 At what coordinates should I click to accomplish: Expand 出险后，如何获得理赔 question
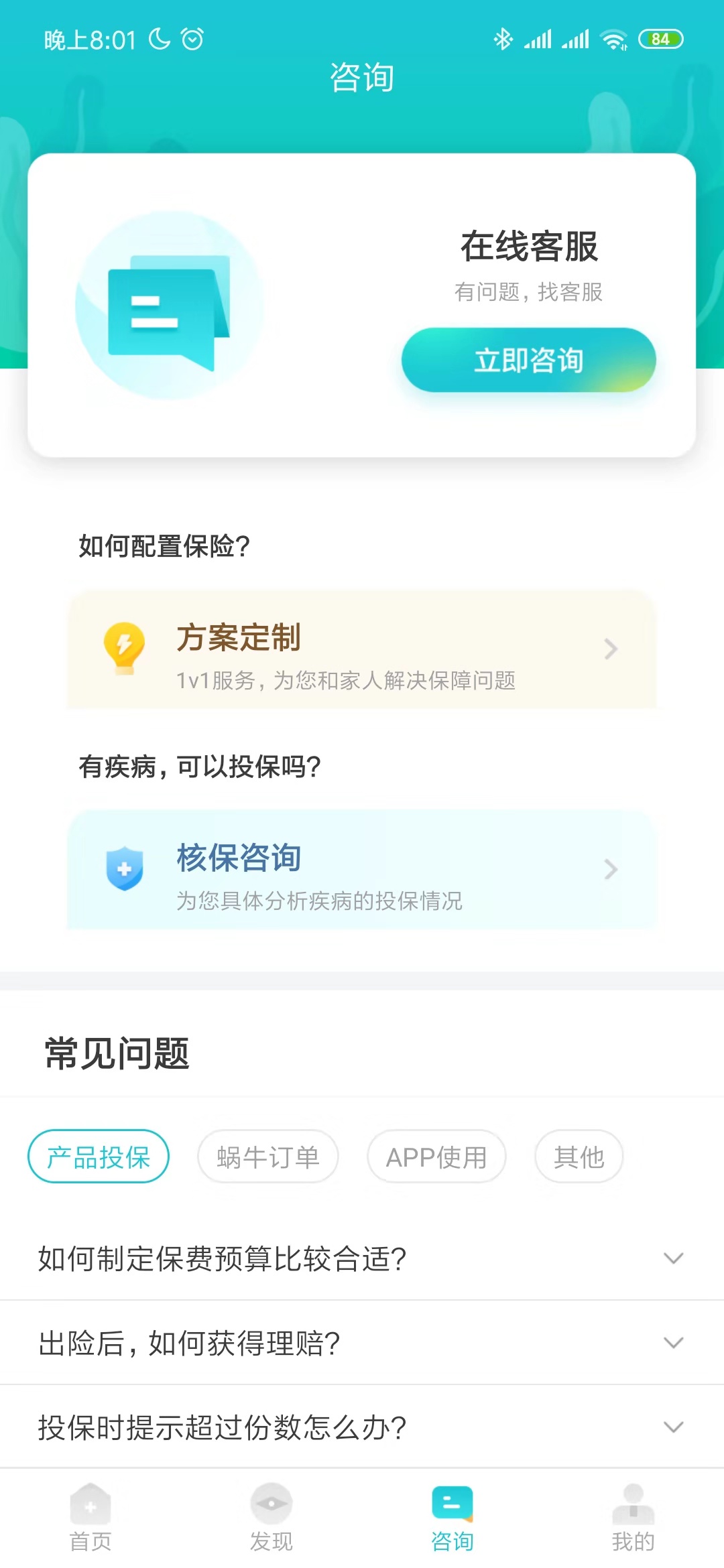[x=362, y=1343]
